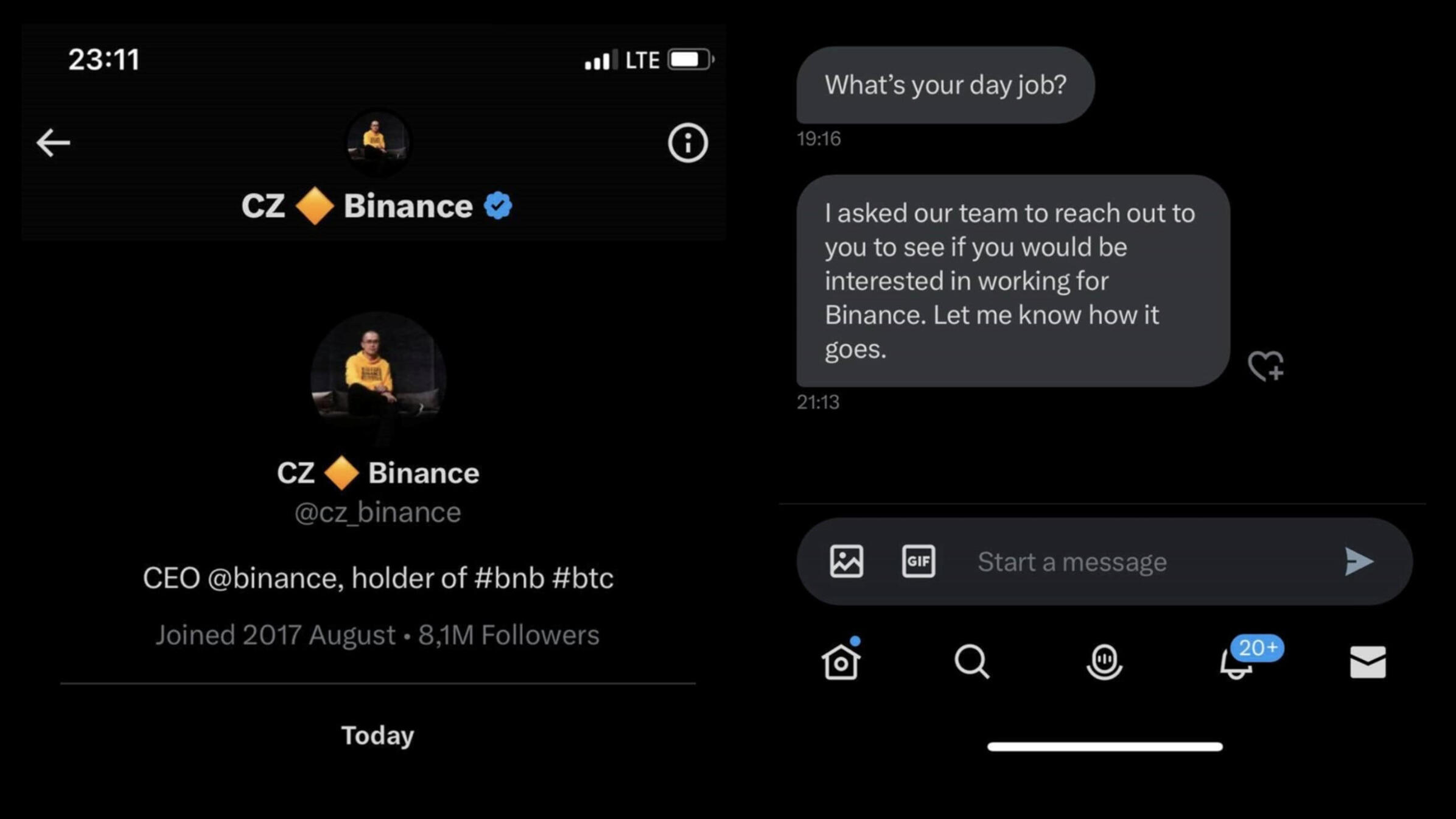The height and width of the screenshot is (819, 1456).
Task: Go back using the arrow
Action: click(54, 143)
